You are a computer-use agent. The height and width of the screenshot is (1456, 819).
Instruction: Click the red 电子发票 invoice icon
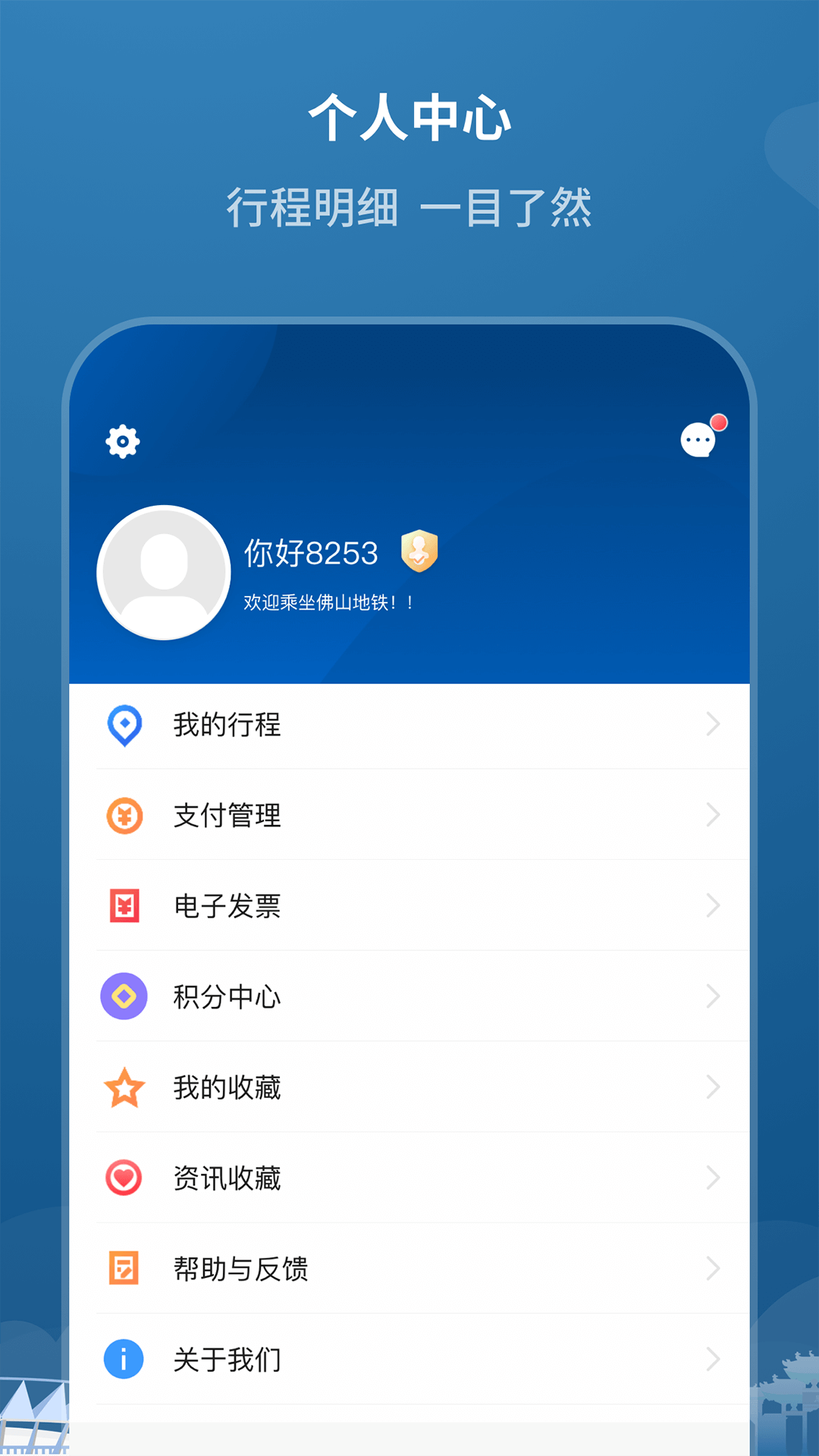124,906
